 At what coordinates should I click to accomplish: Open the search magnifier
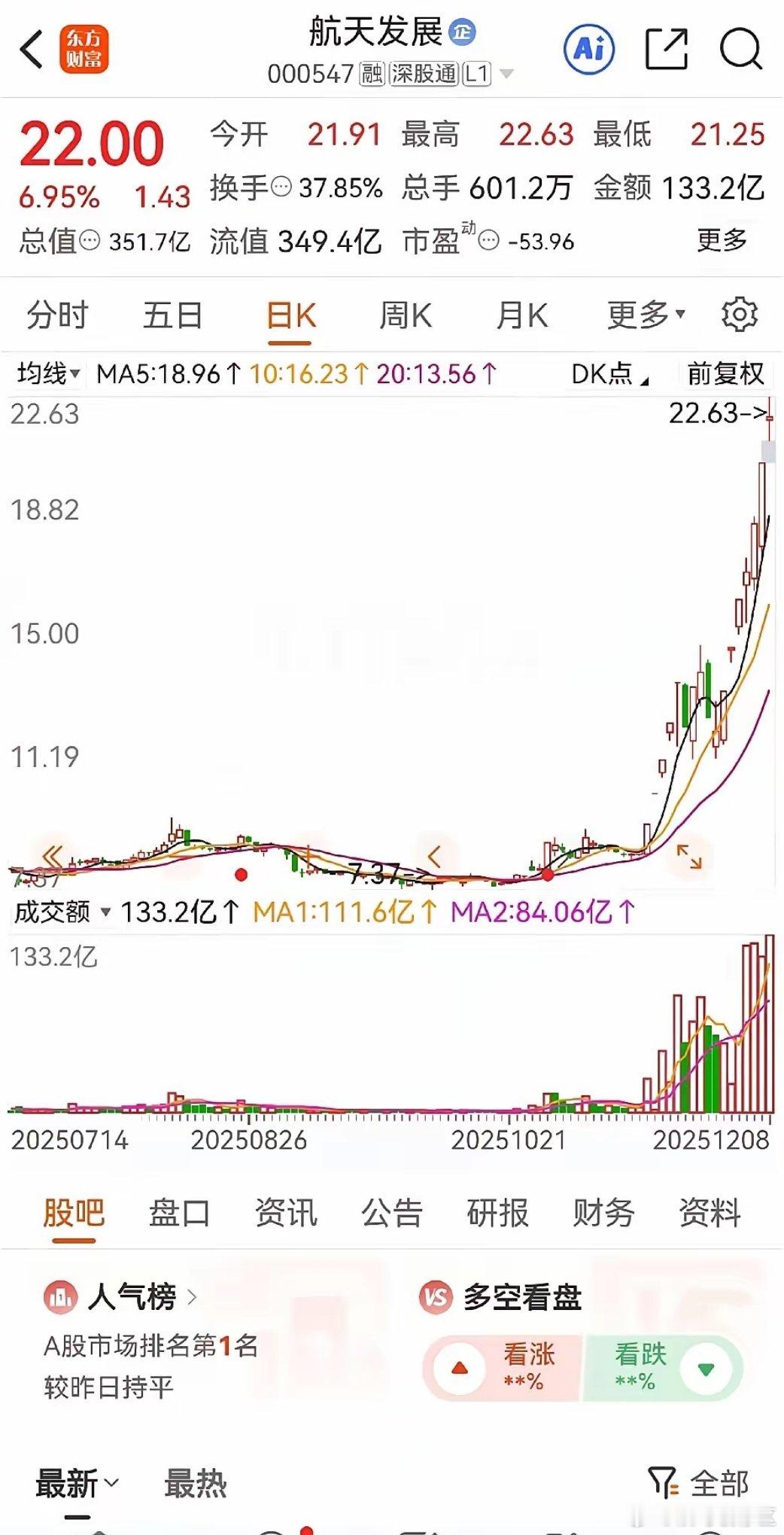tap(741, 50)
